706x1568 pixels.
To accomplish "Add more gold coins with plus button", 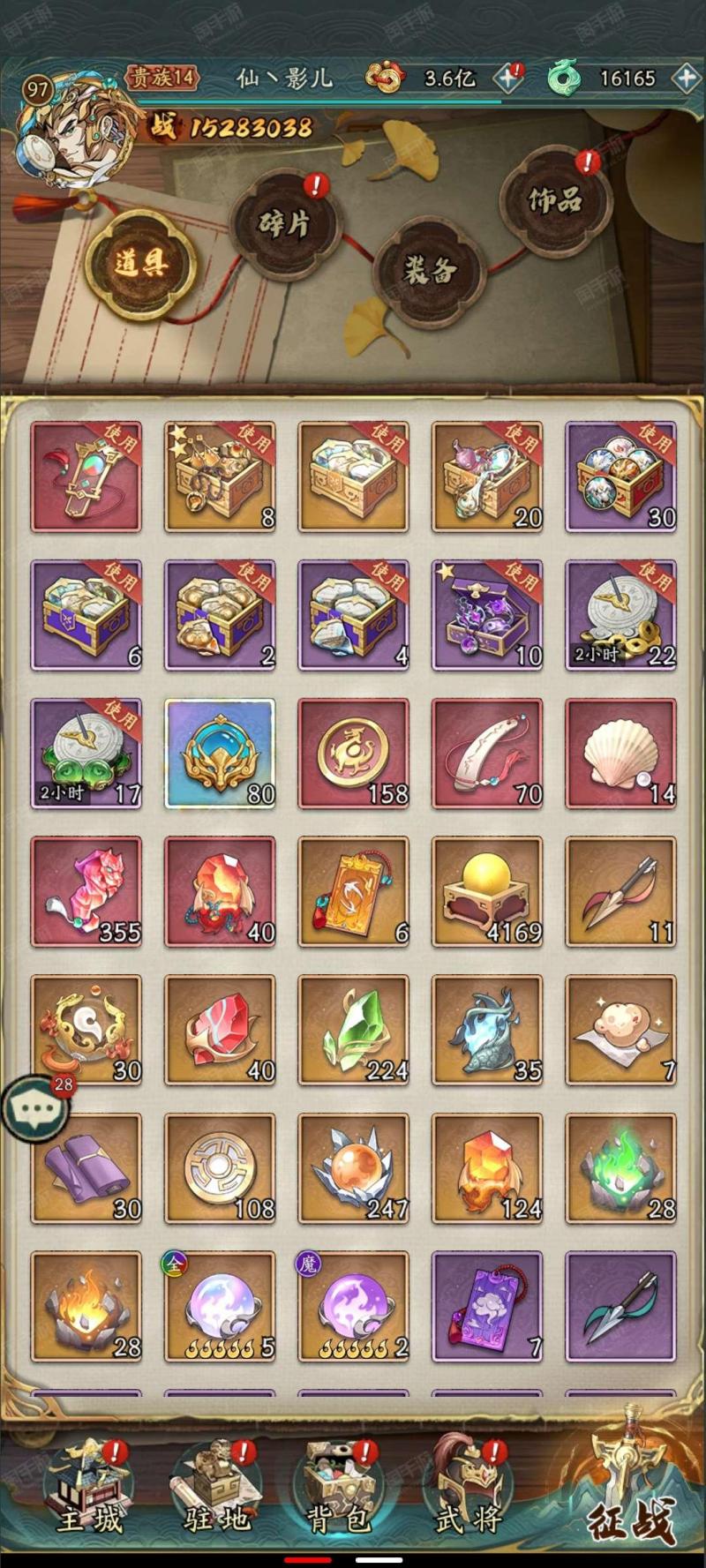I will pyautogui.click(x=508, y=78).
